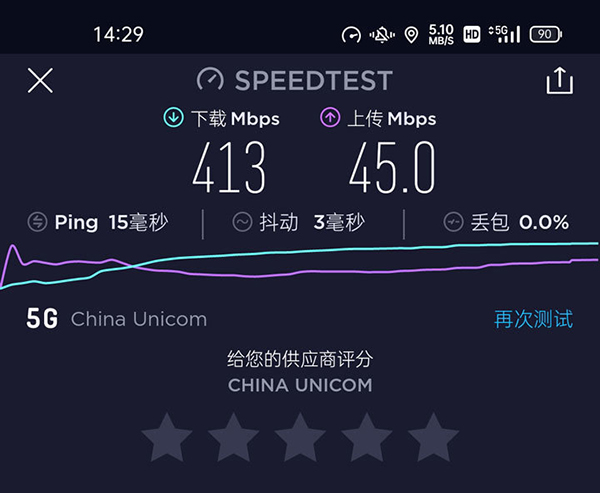Close the speed test results

tap(40, 81)
